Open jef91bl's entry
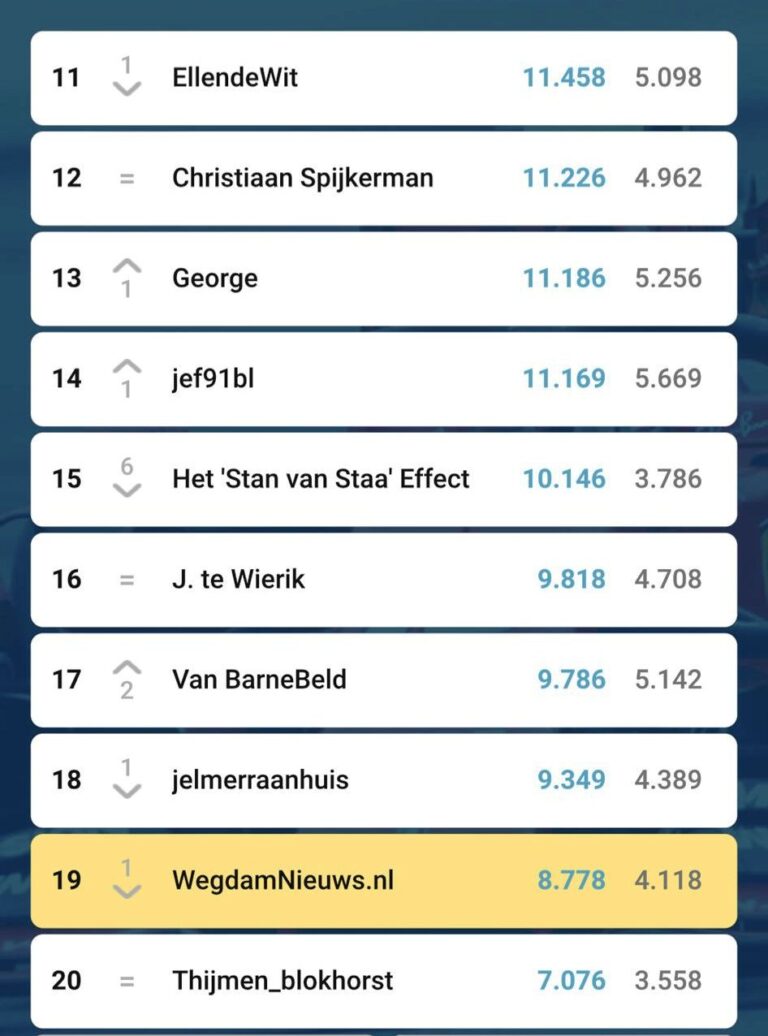This screenshot has width=768, height=1036. tap(213, 379)
